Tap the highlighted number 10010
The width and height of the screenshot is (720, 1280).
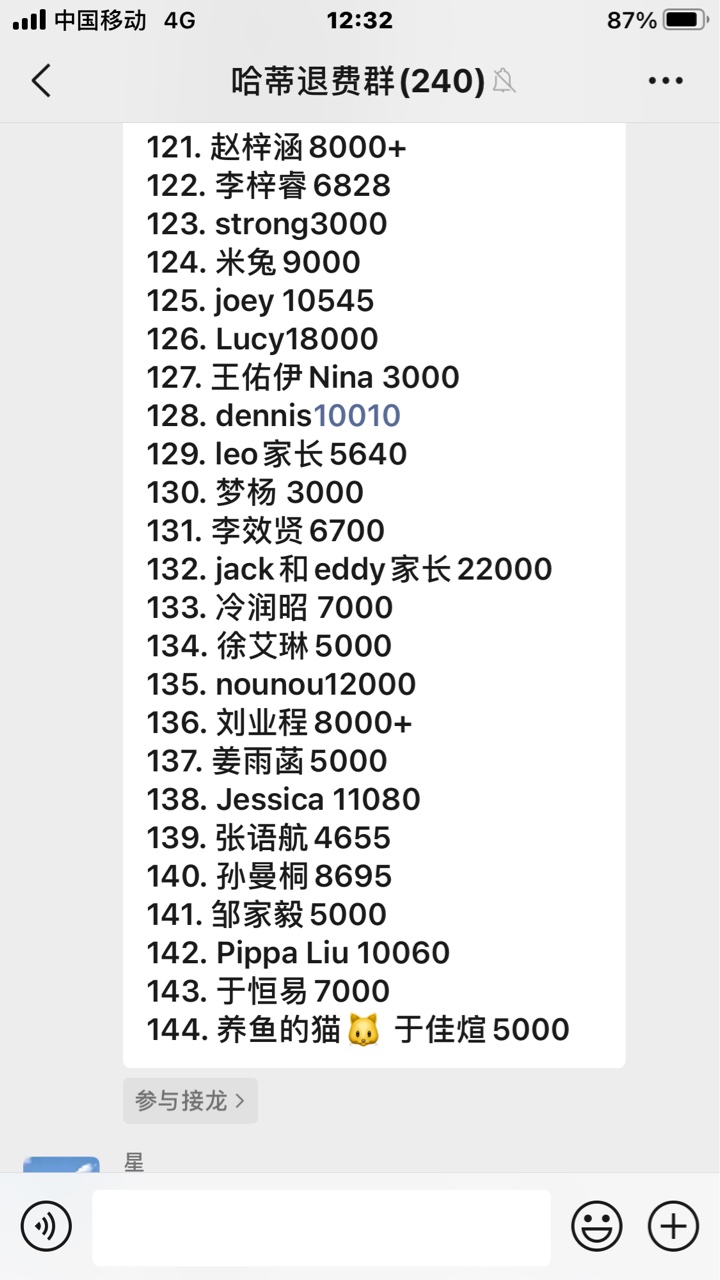pos(357,416)
